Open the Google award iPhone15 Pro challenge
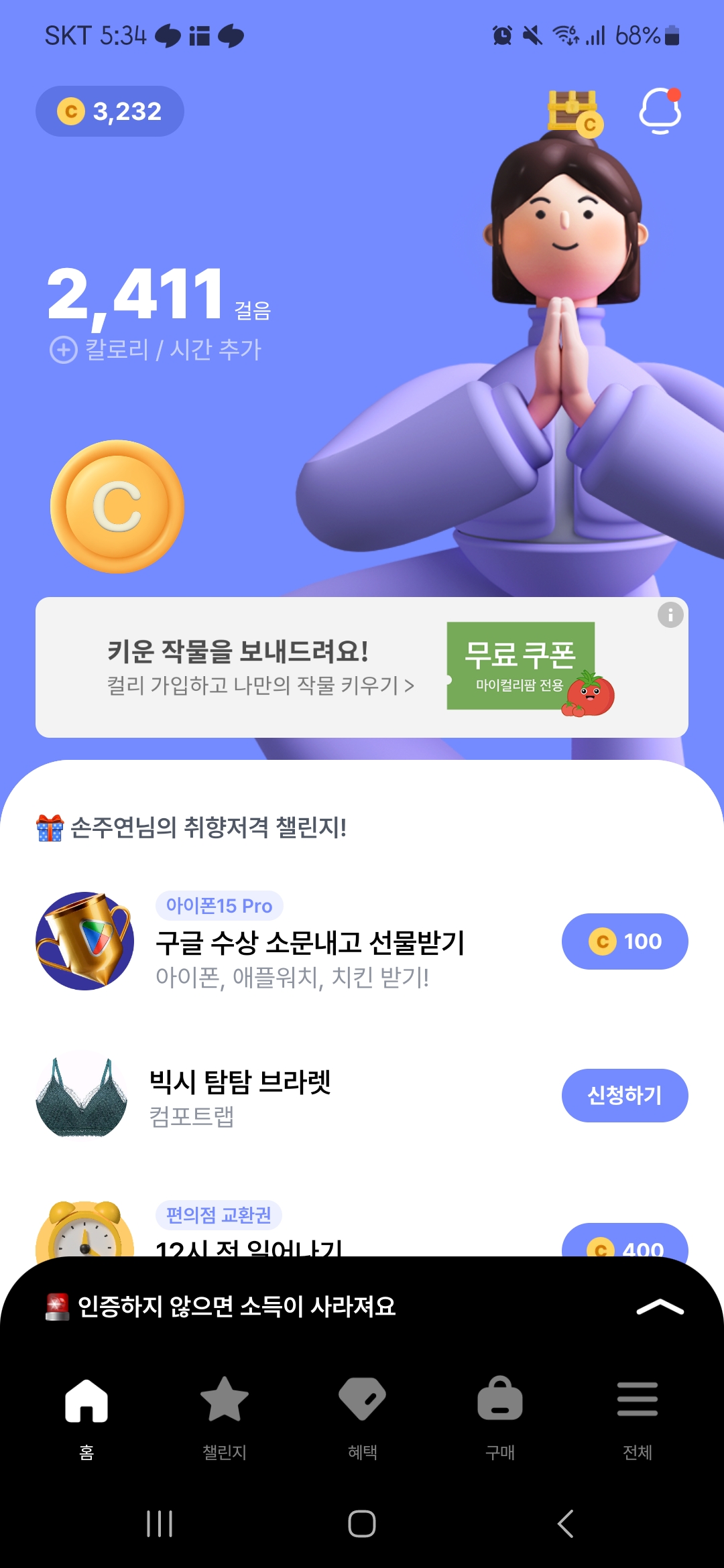 308,941
